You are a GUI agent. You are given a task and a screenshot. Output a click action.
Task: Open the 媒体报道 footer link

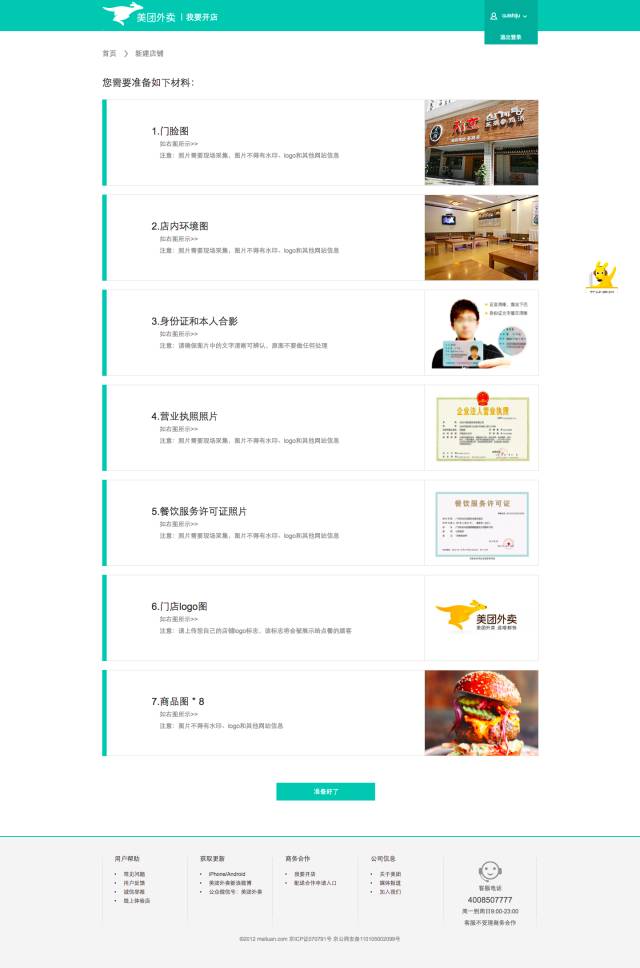coord(390,883)
